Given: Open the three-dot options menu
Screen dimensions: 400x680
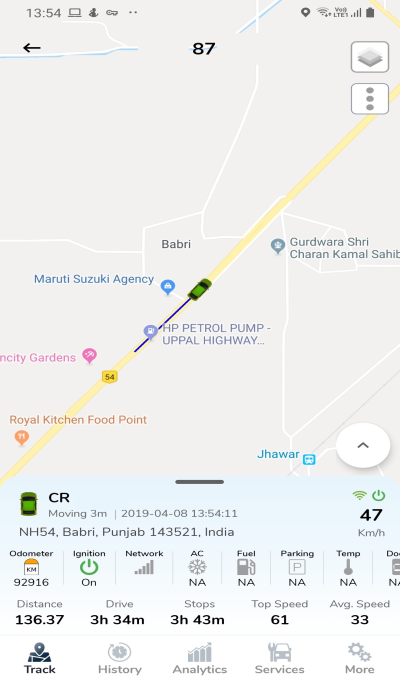Looking at the screenshot, I should pyautogui.click(x=370, y=99).
